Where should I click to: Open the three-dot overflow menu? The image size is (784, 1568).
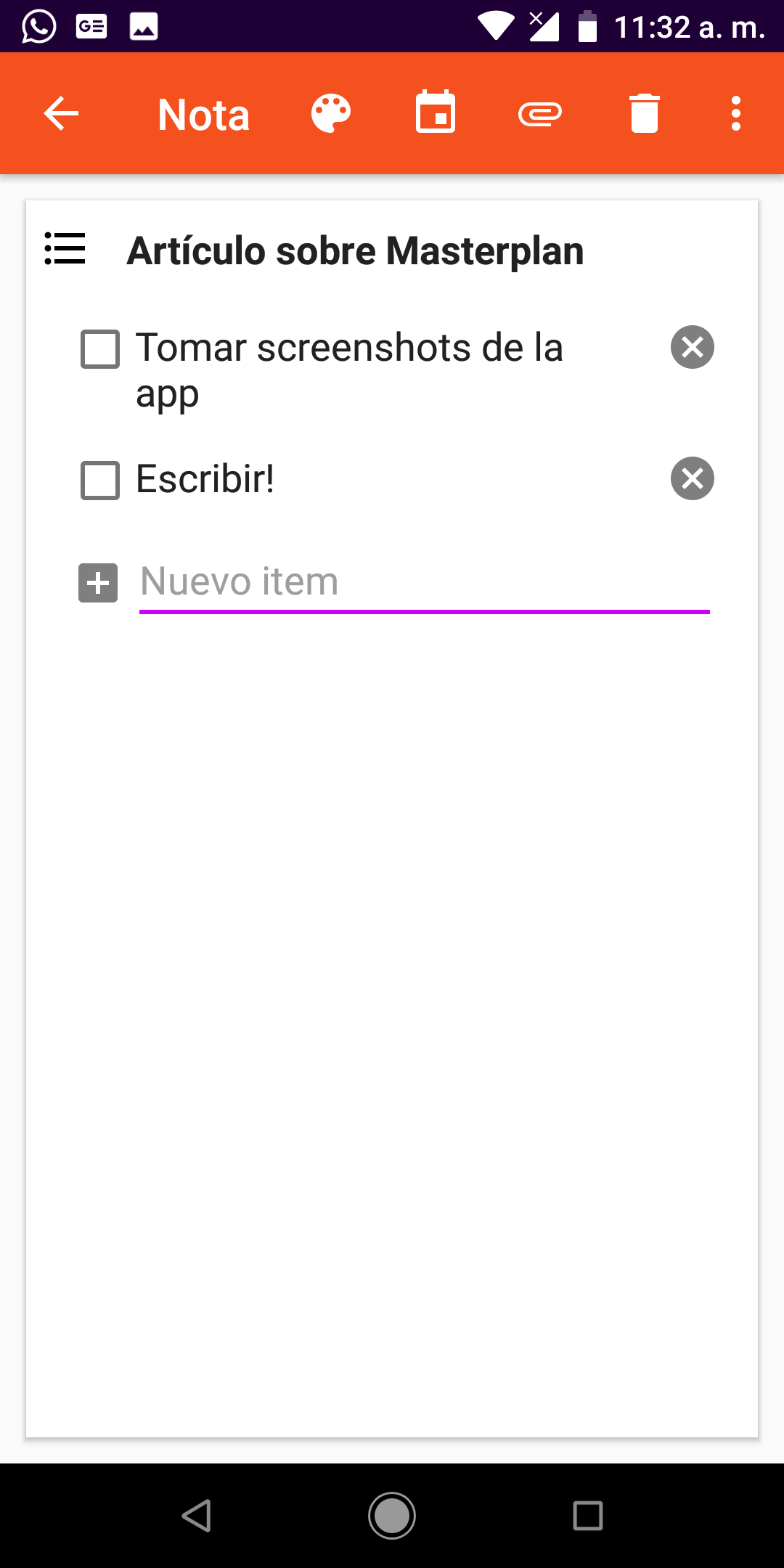[x=736, y=114]
